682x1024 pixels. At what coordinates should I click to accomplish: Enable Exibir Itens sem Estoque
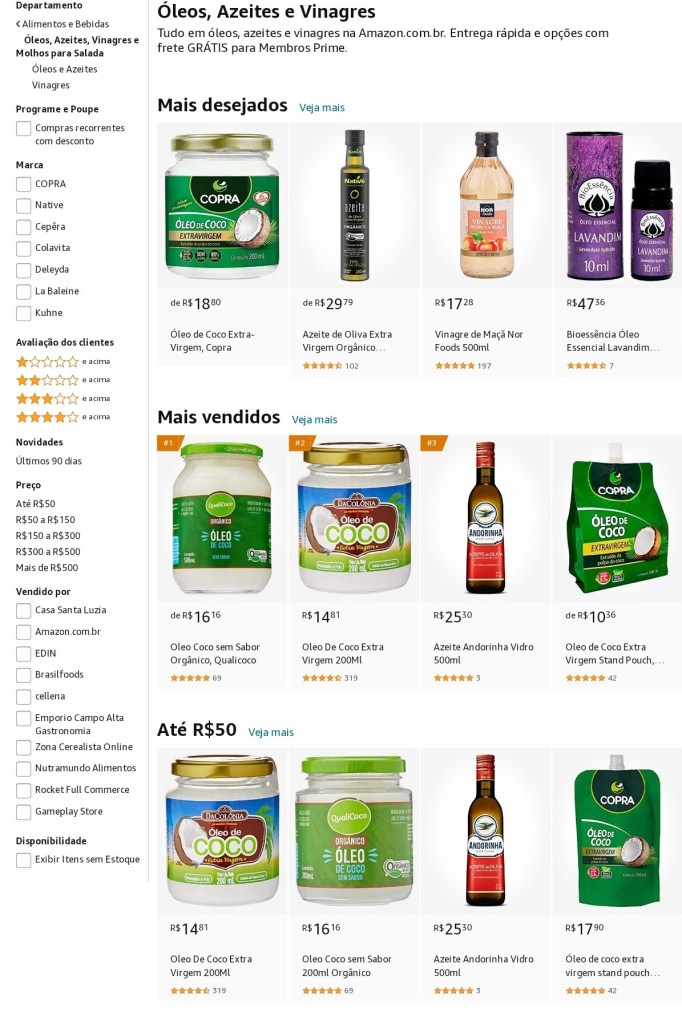[x=24, y=860]
